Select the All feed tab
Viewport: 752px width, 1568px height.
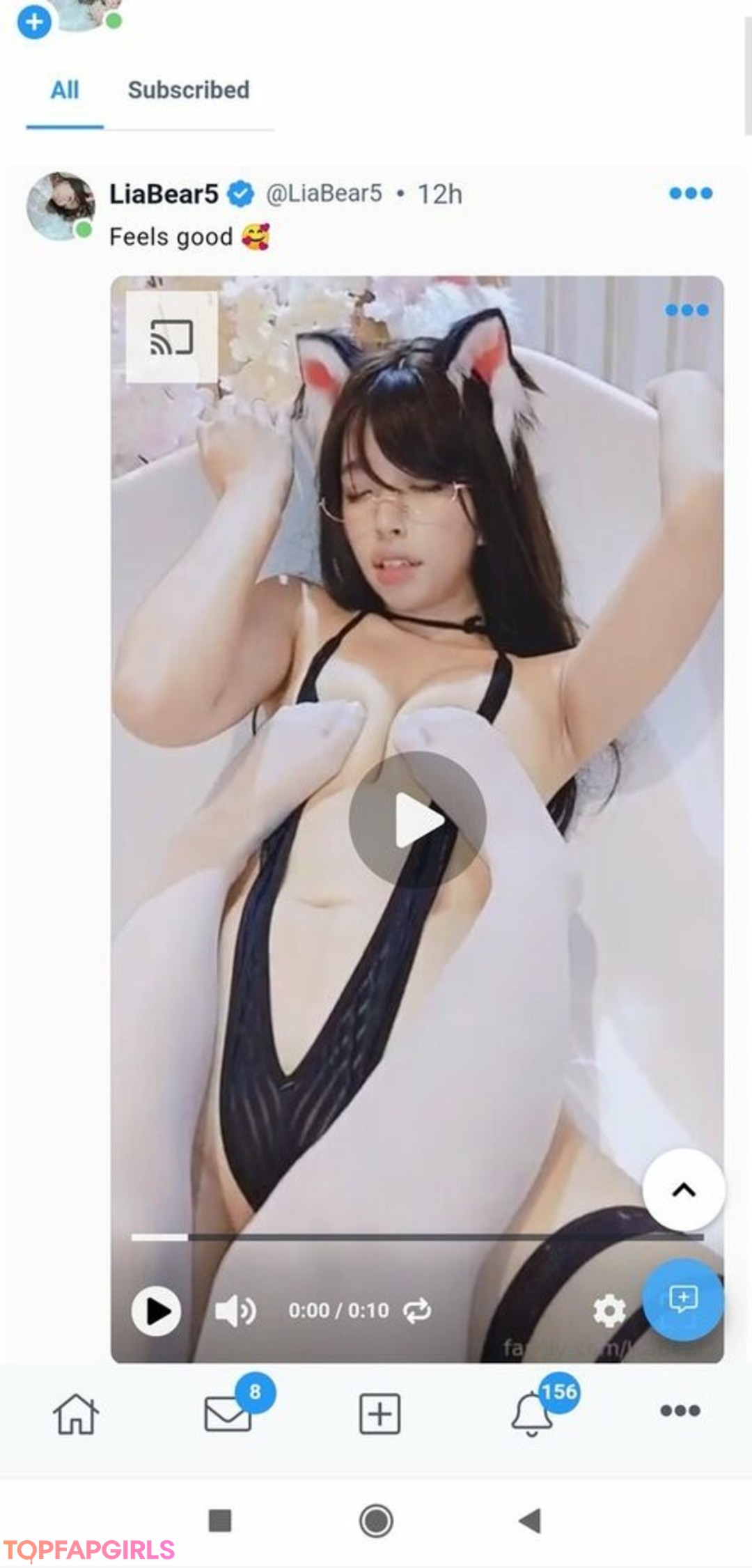pyautogui.click(x=65, y=91)
